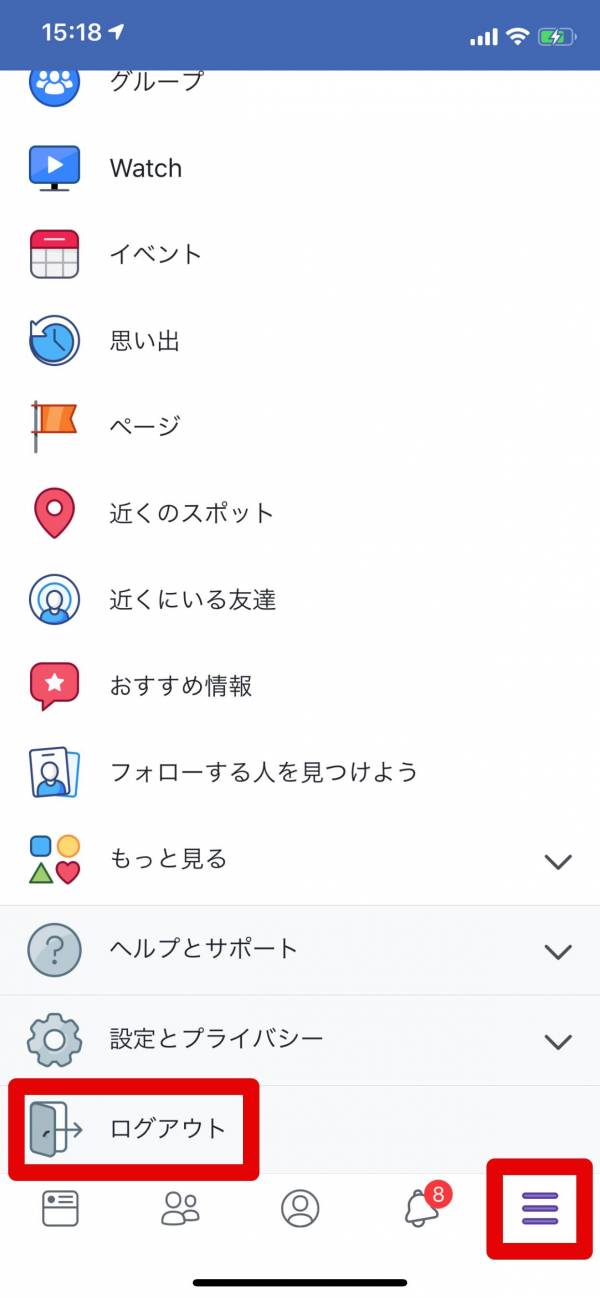
Task: Open 近くにいる友達 nearby friends
Action: [x=300, y=599]
